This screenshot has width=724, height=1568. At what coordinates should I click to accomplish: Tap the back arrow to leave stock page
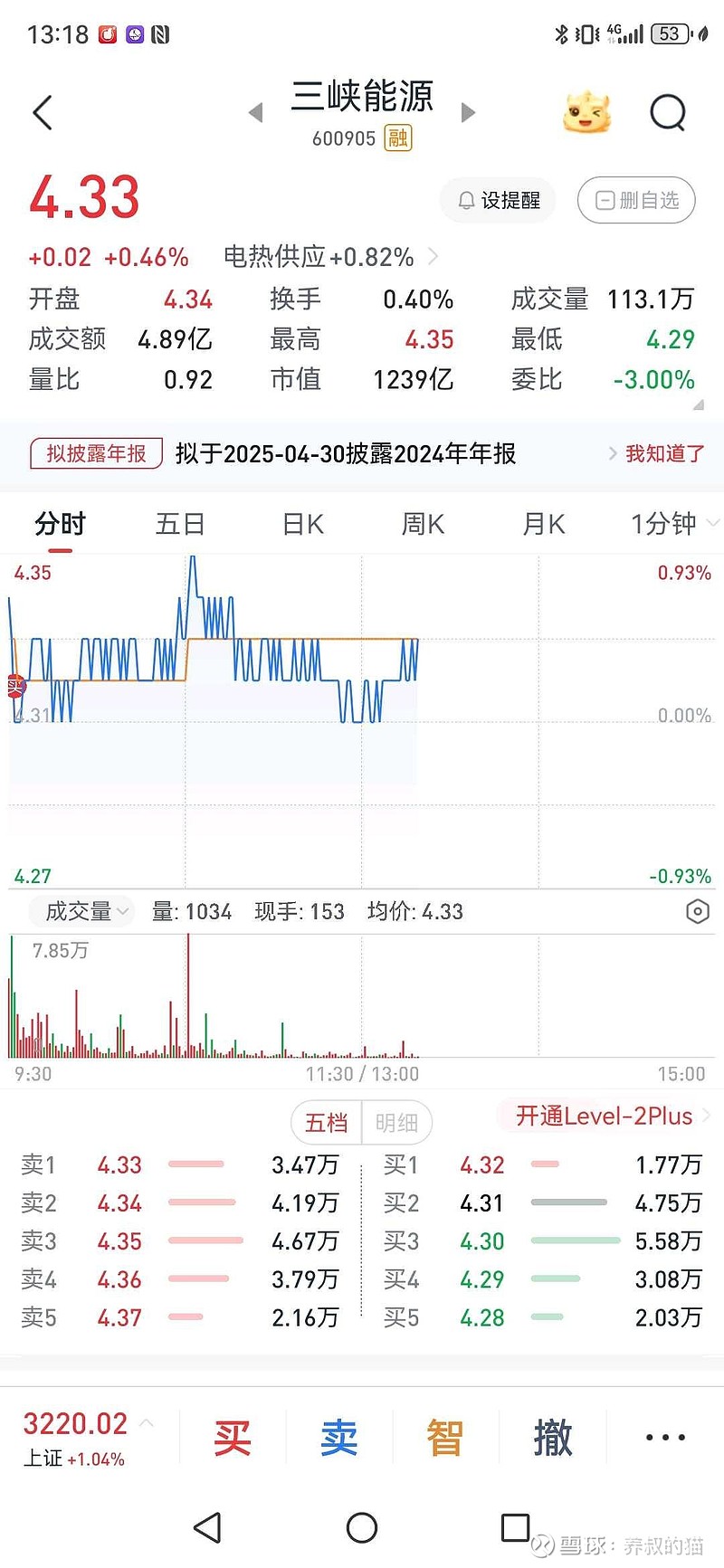click(x=41, y=112)
